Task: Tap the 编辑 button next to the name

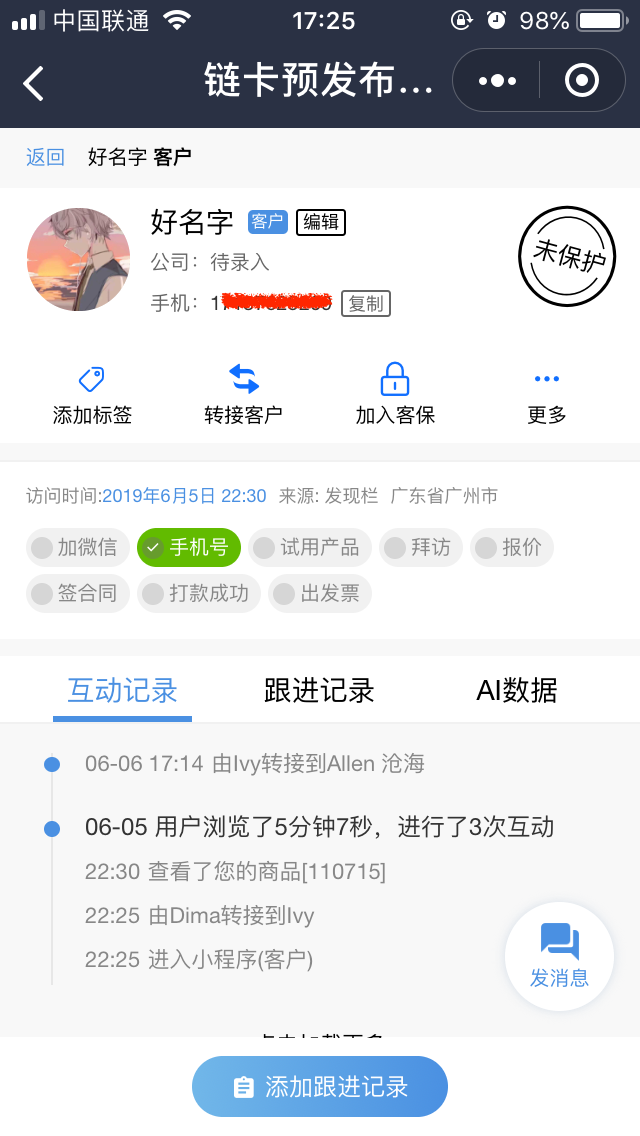Action: 320,222
